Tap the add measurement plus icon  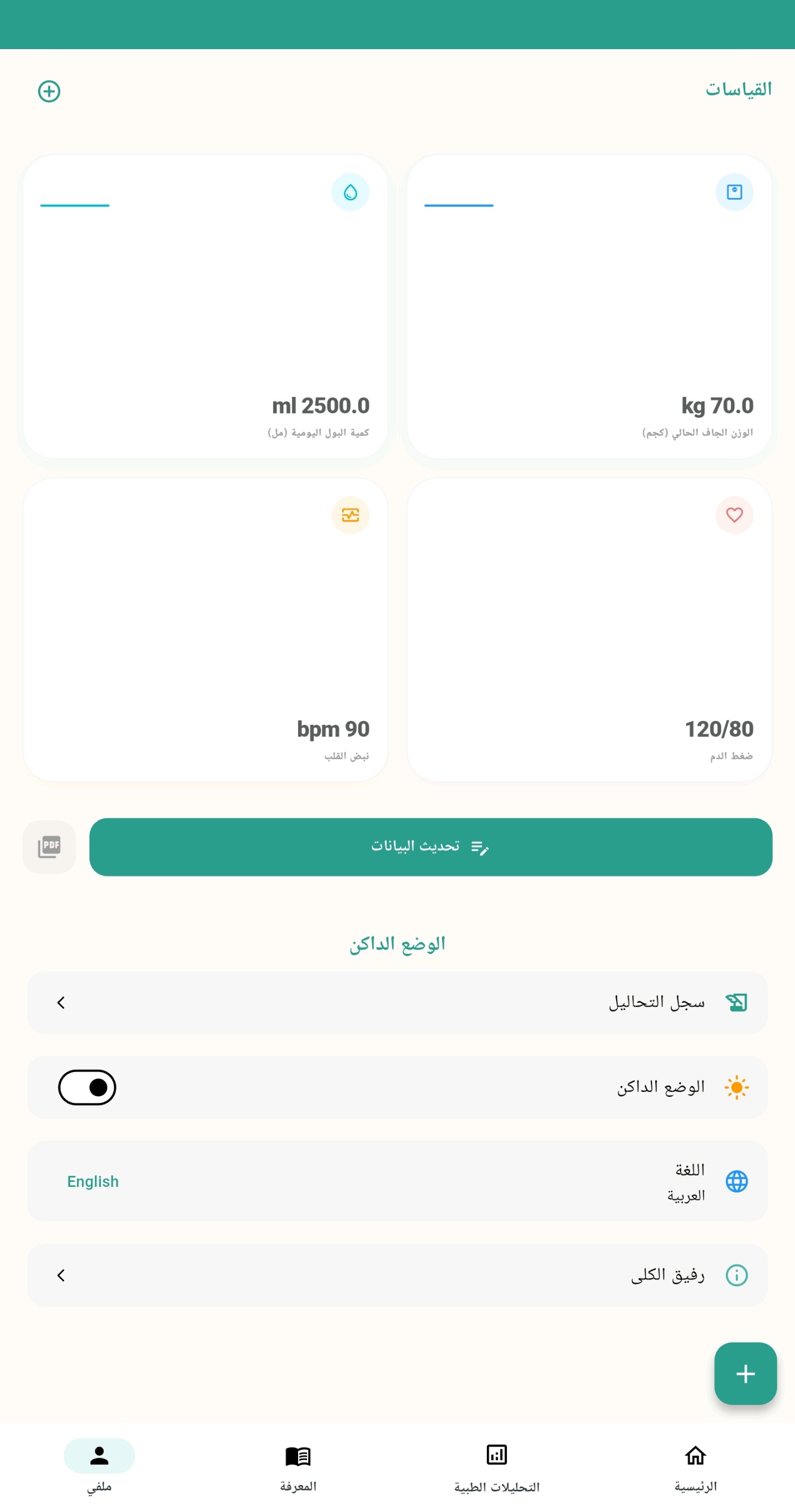pyautogui.click(x=49, y=91)
